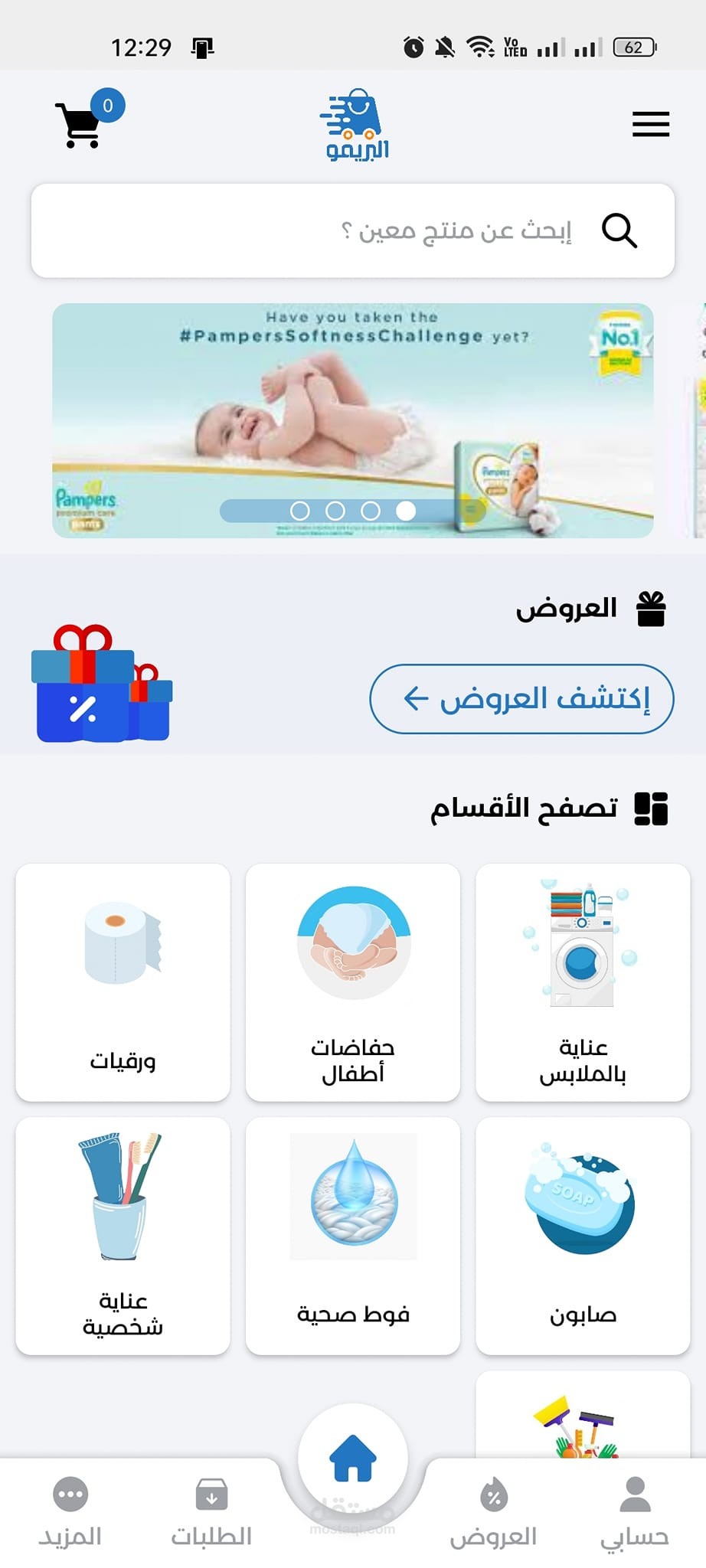This screenshot has height=1568, width=706.
Task: Go to the home tab
Action: coord(353,1458)
